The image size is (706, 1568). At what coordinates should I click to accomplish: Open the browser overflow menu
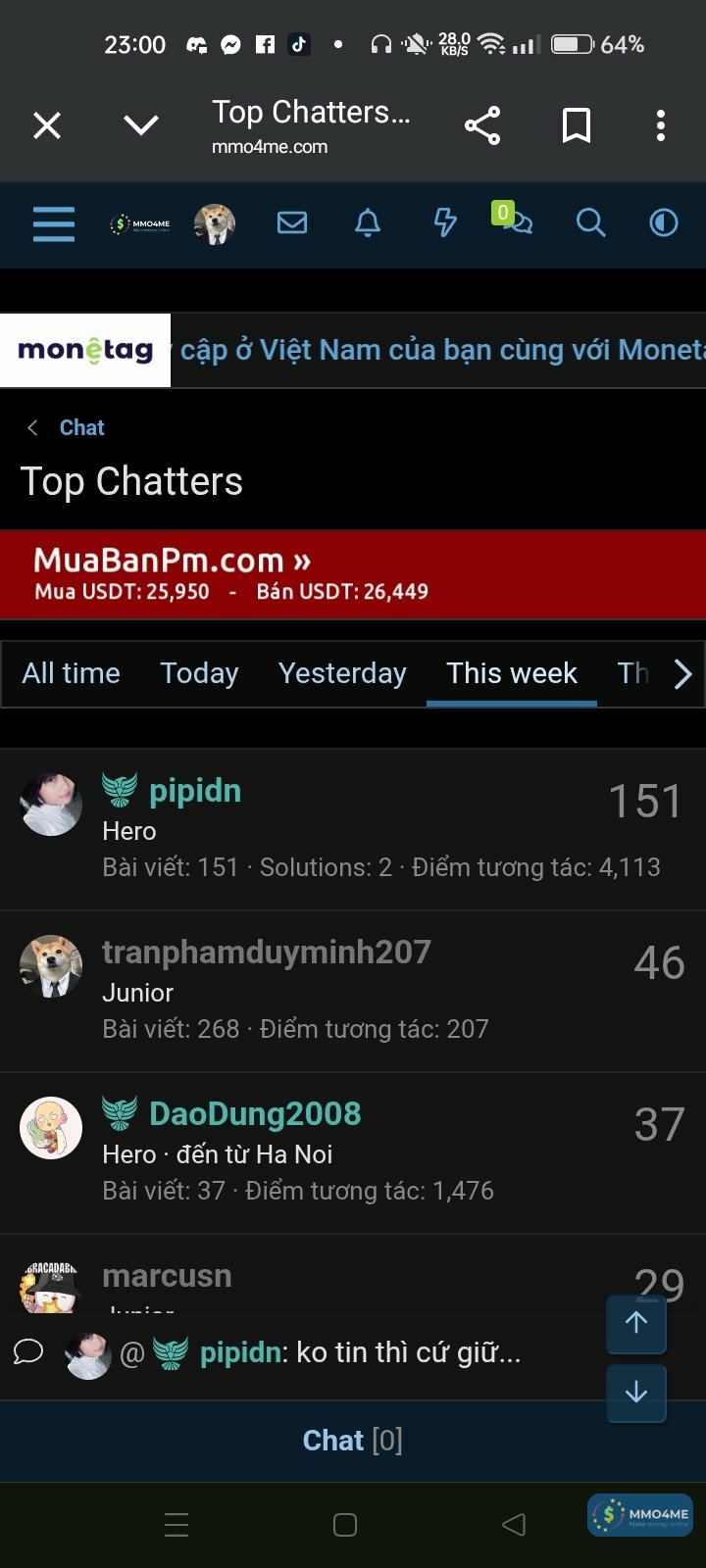tap(660, 125)
